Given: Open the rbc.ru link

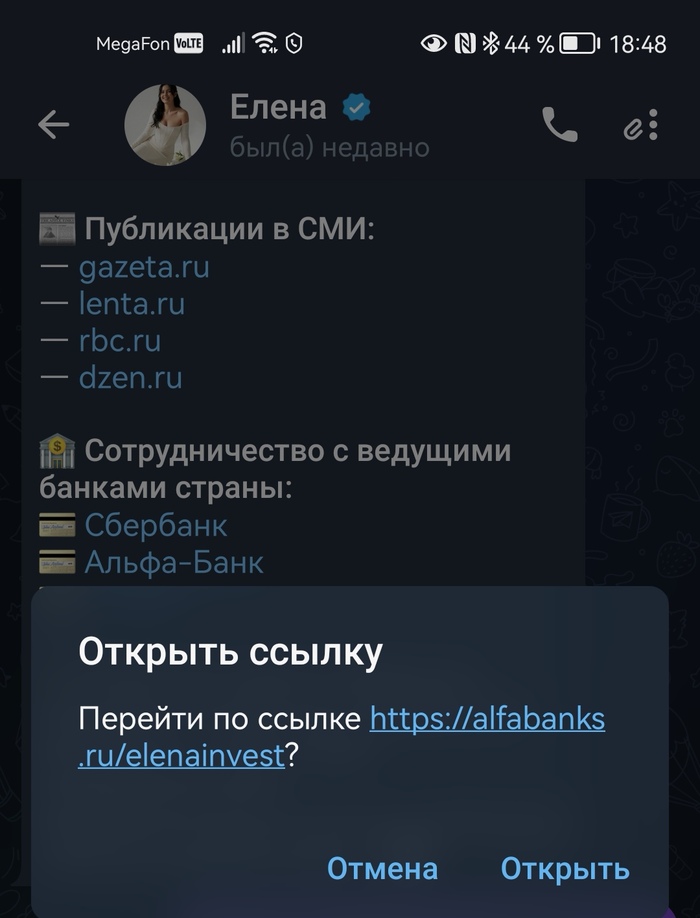Looking at the screenshot, I should [x=121, y=340].
